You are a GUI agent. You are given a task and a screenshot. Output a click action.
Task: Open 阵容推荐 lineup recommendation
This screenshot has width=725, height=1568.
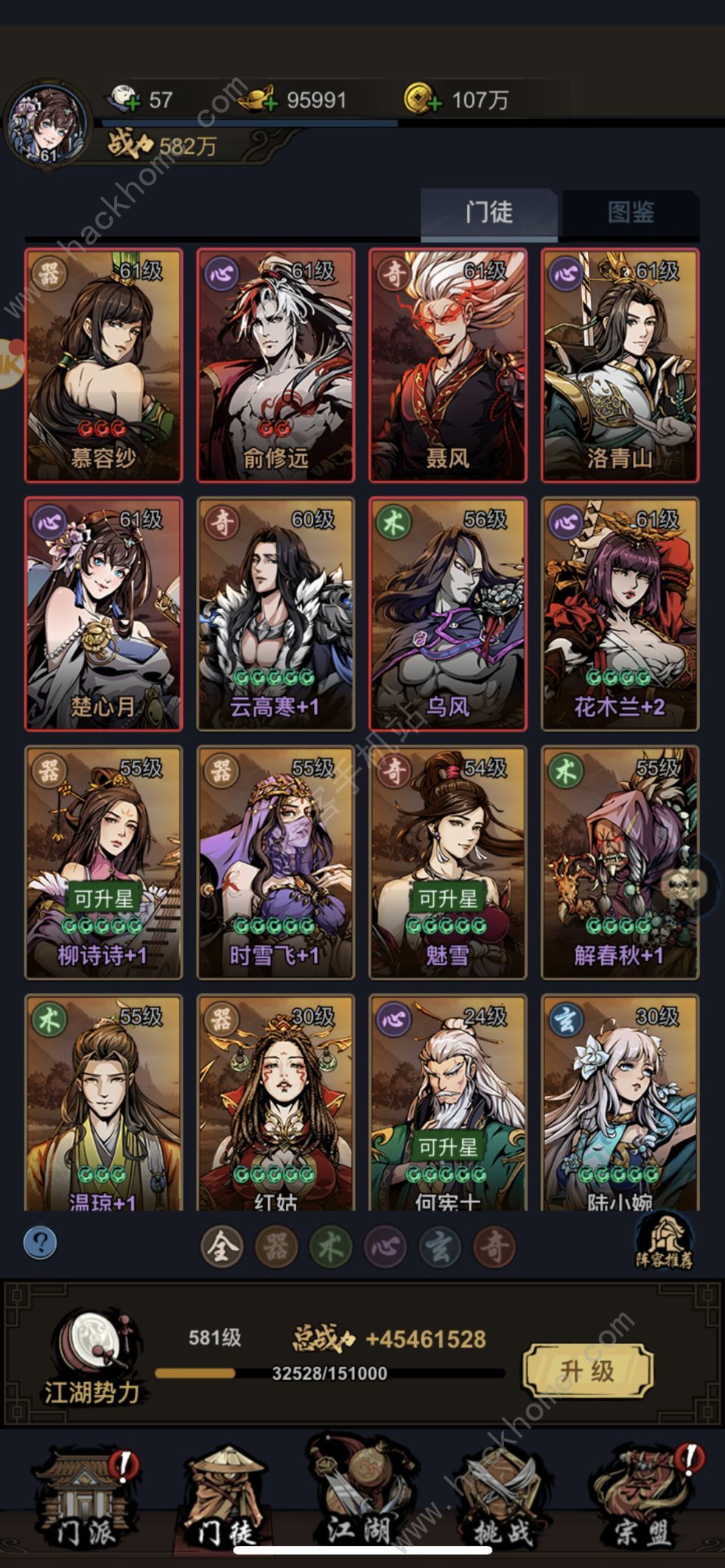tap(664, 1242)
